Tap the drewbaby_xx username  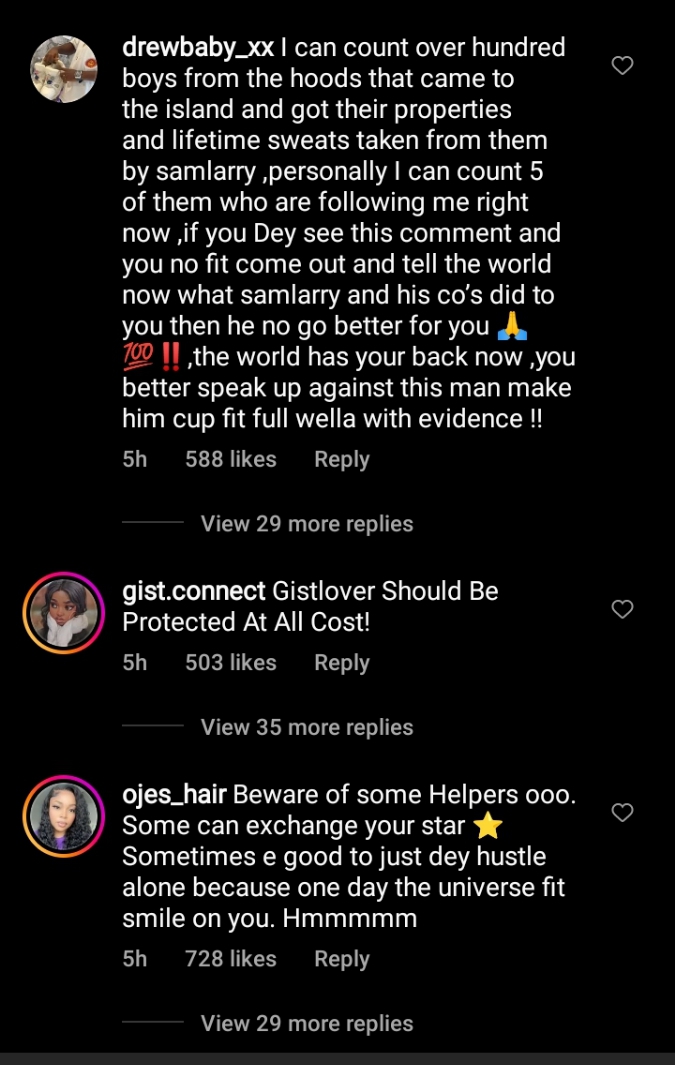click(198, 47)
